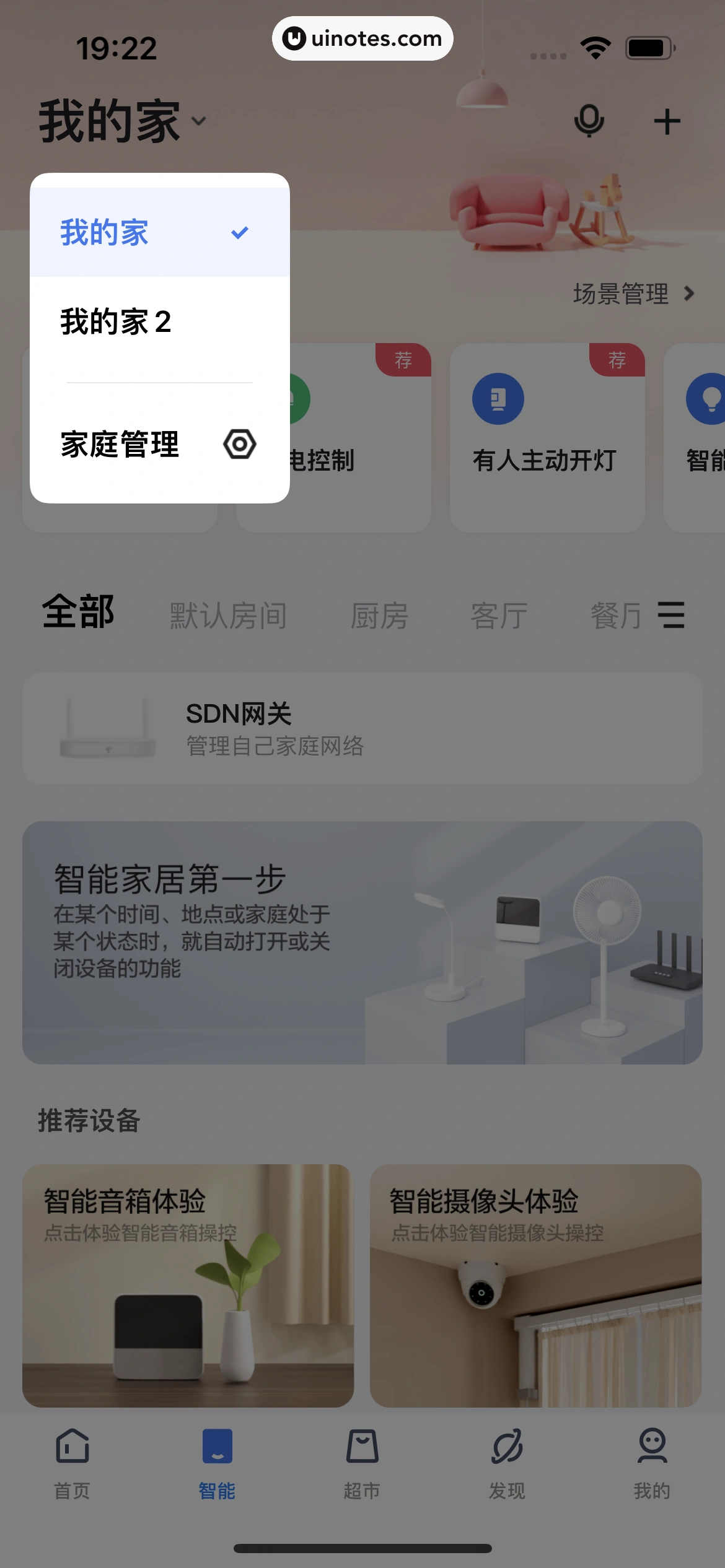Open 智能音箱体验 card
The image size is (725, 1568).
pos(188,1286)
